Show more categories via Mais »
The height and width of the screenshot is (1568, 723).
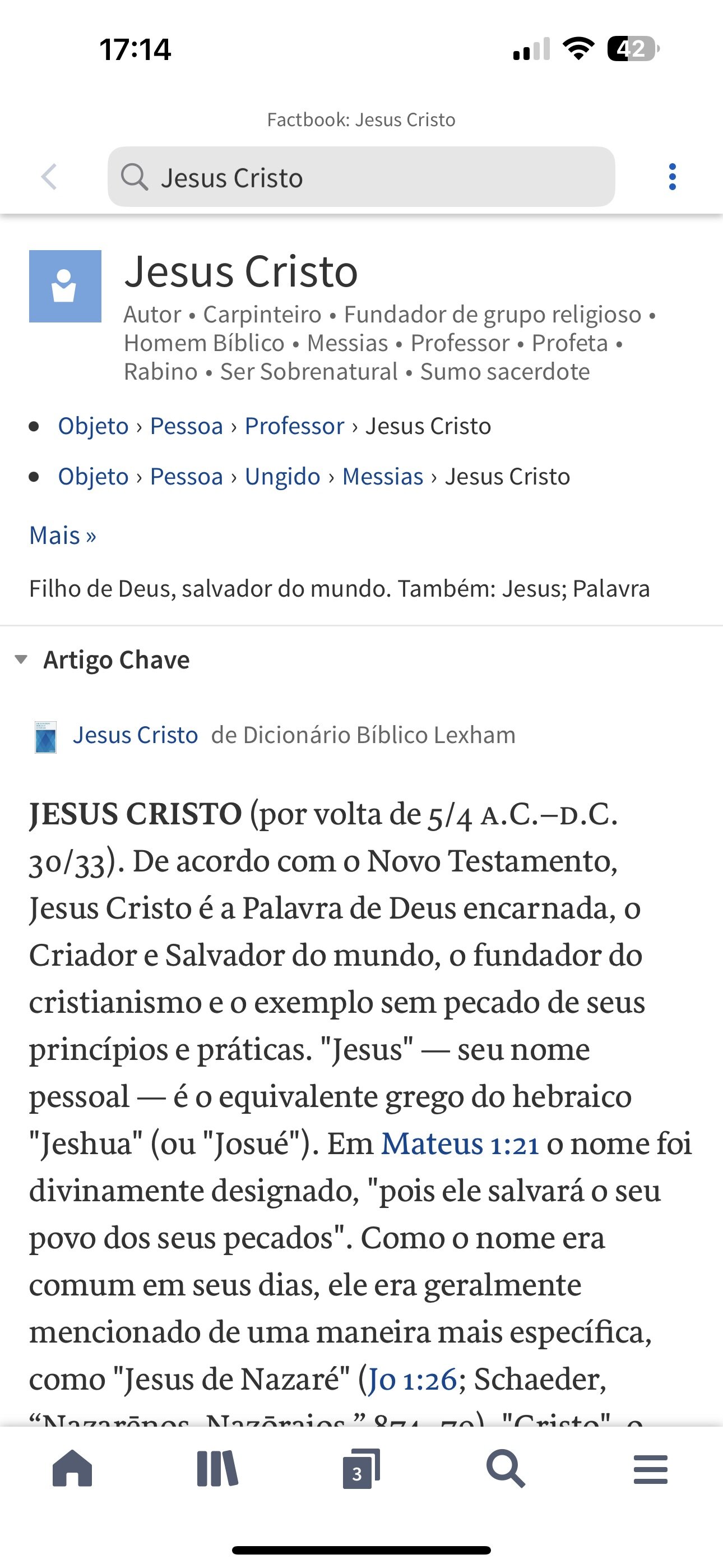63,536
